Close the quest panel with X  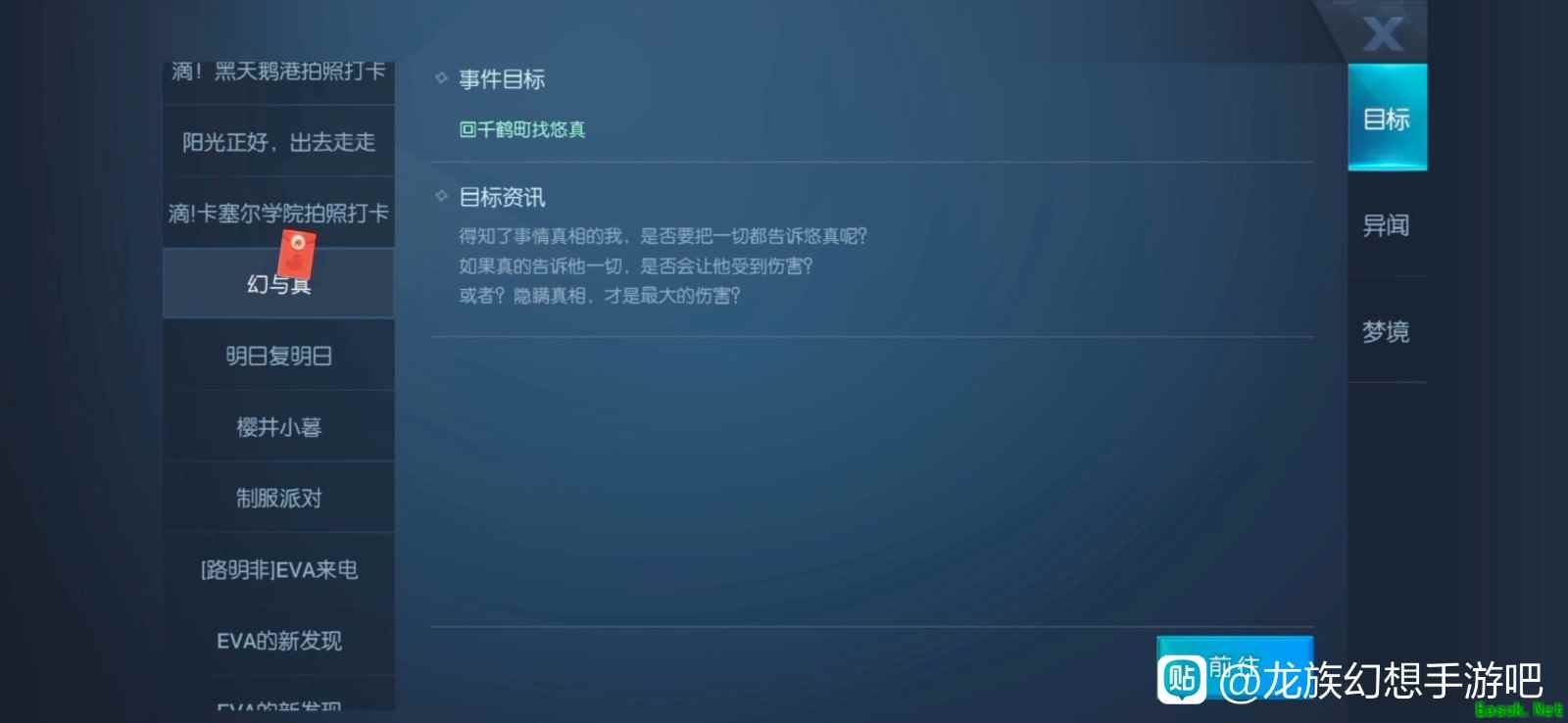(x=1382, y=34)
